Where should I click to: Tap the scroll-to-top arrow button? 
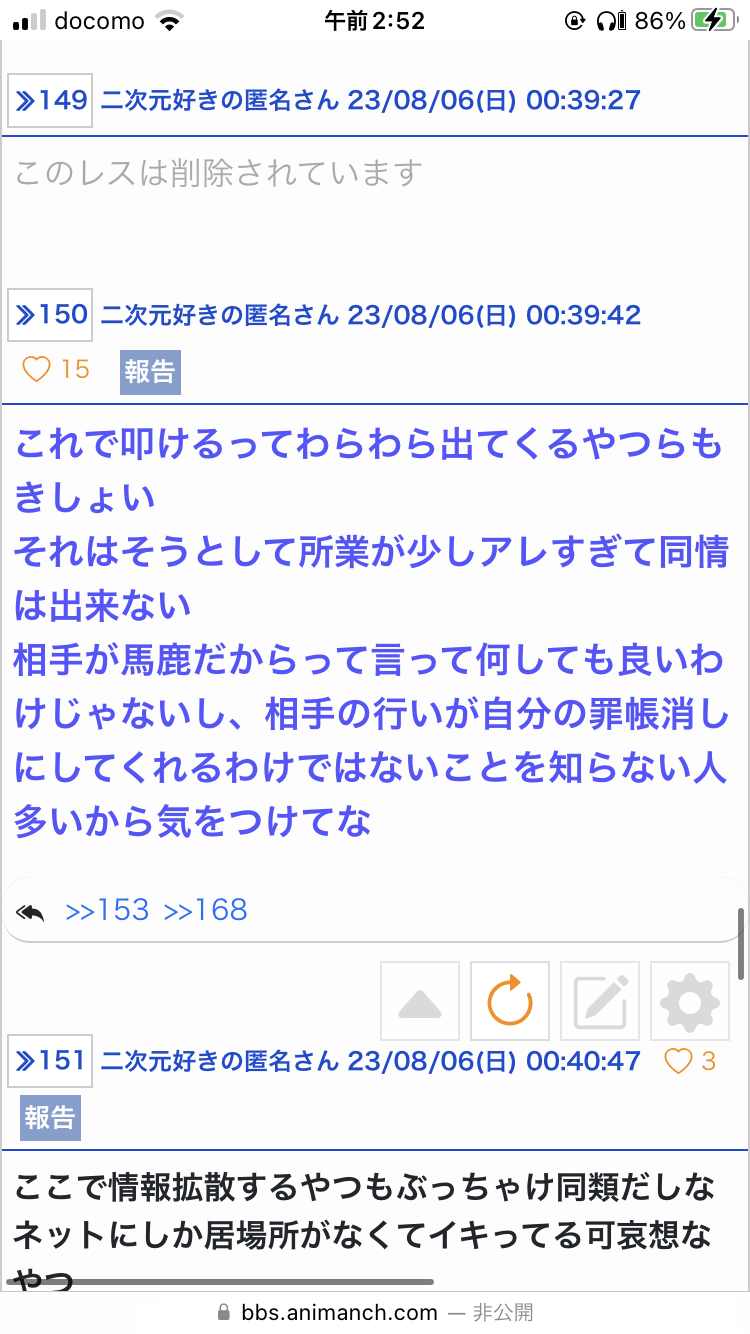(x=420, y=1001)
